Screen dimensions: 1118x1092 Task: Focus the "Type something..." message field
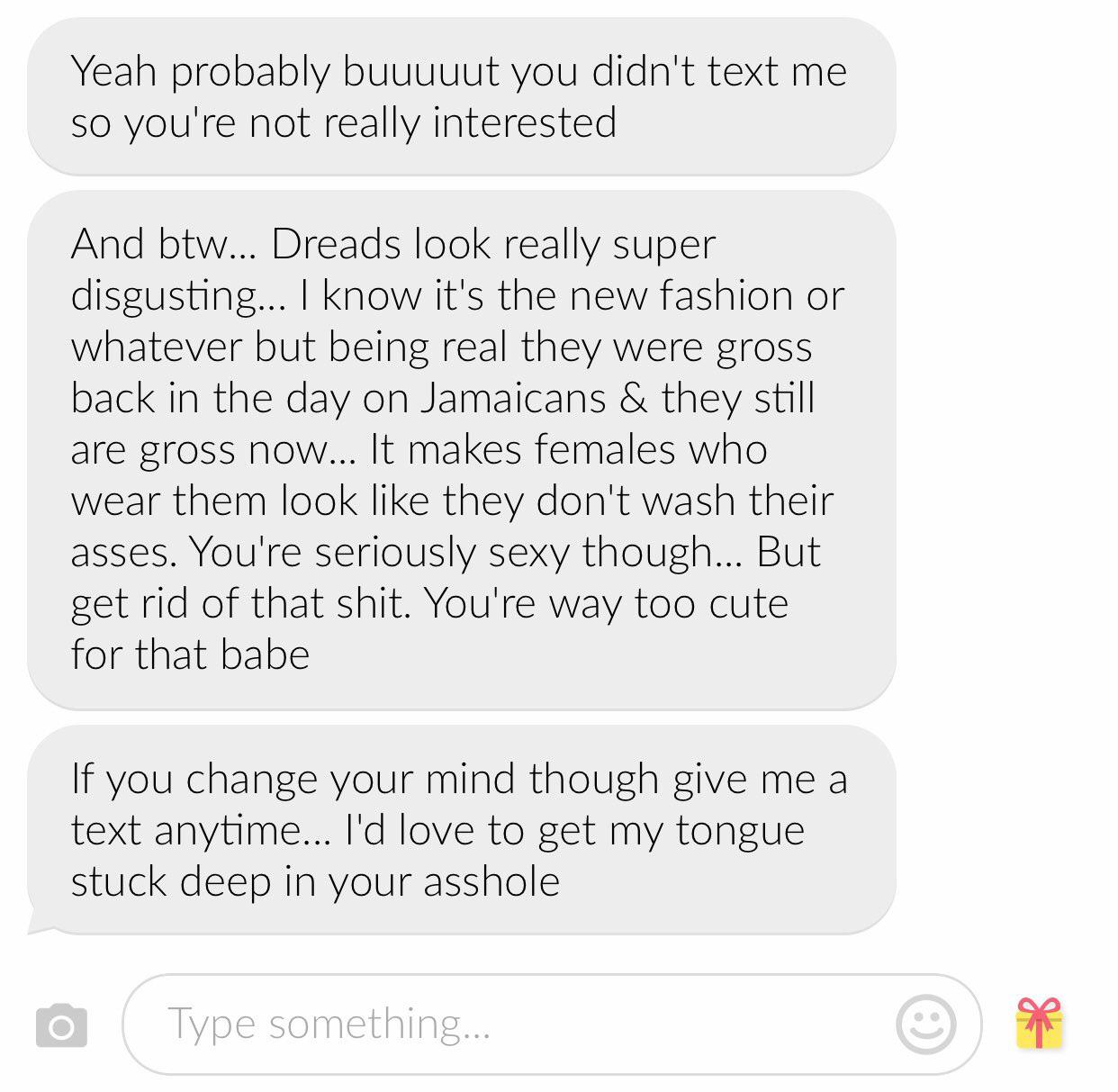(x=504, y=1024)
